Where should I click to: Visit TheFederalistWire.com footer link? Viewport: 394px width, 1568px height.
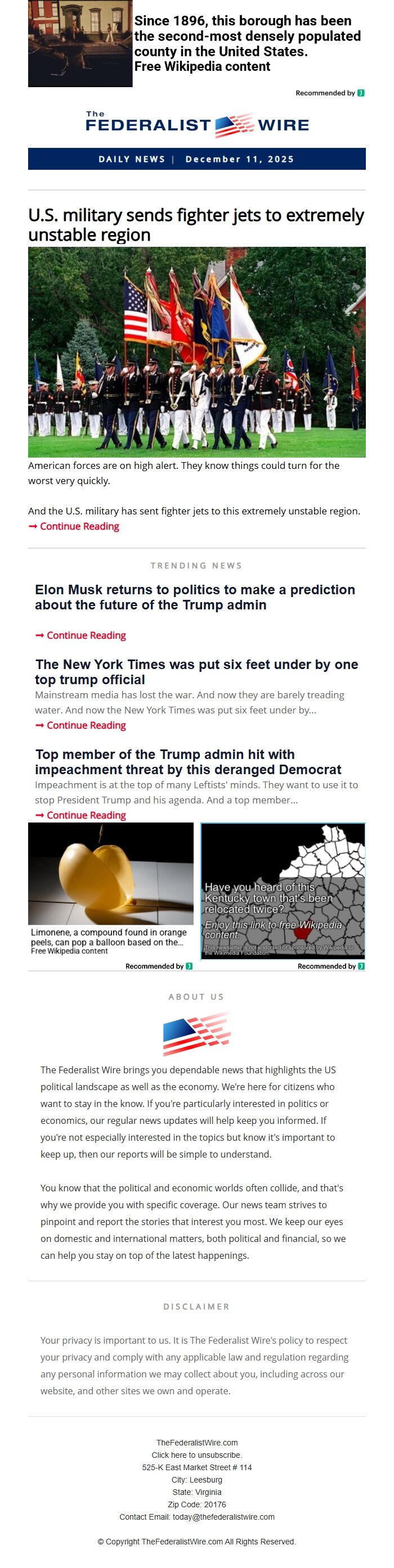tap(196, 1443)
